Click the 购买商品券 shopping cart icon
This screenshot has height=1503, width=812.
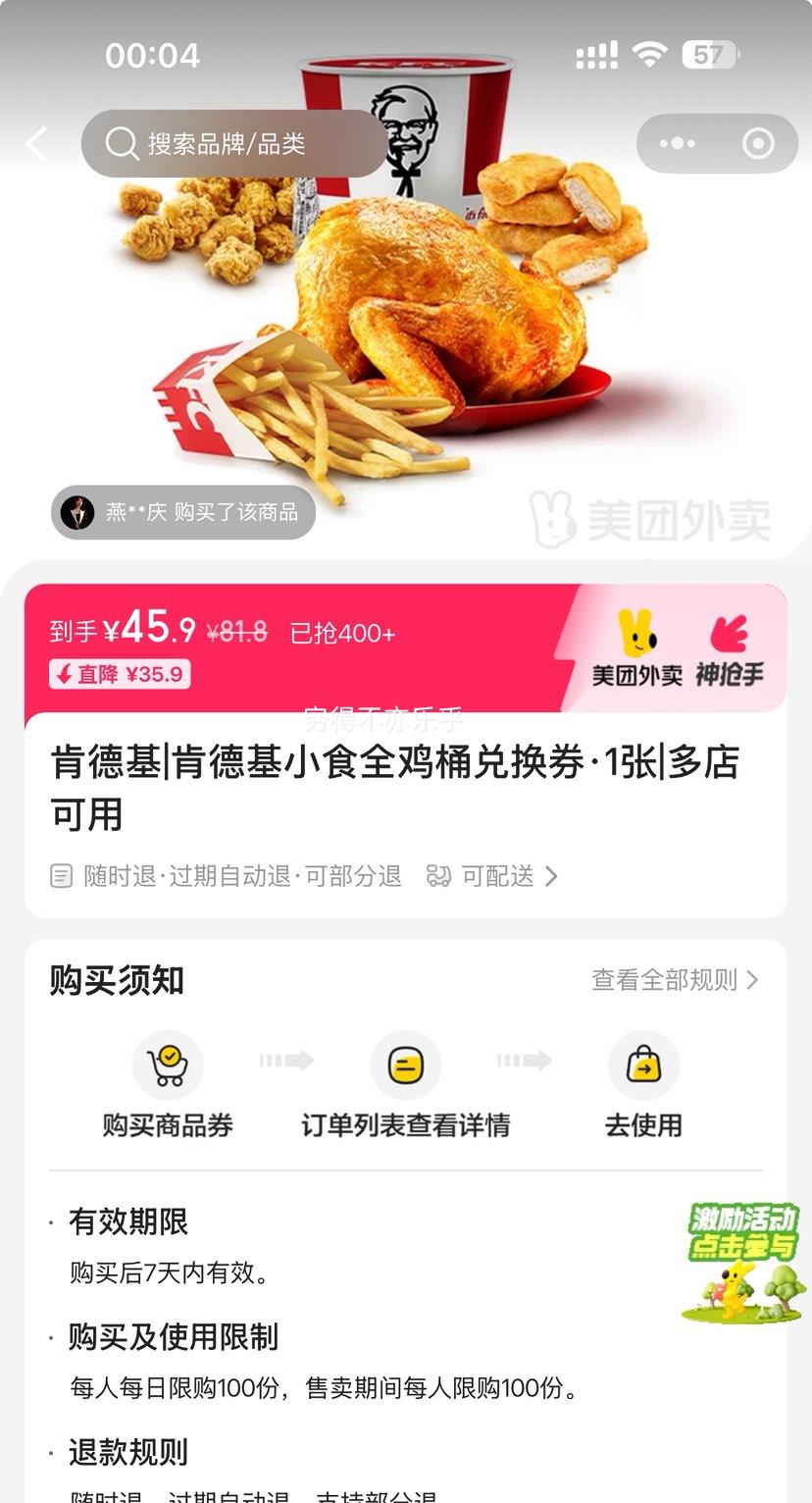[168, 1064]
